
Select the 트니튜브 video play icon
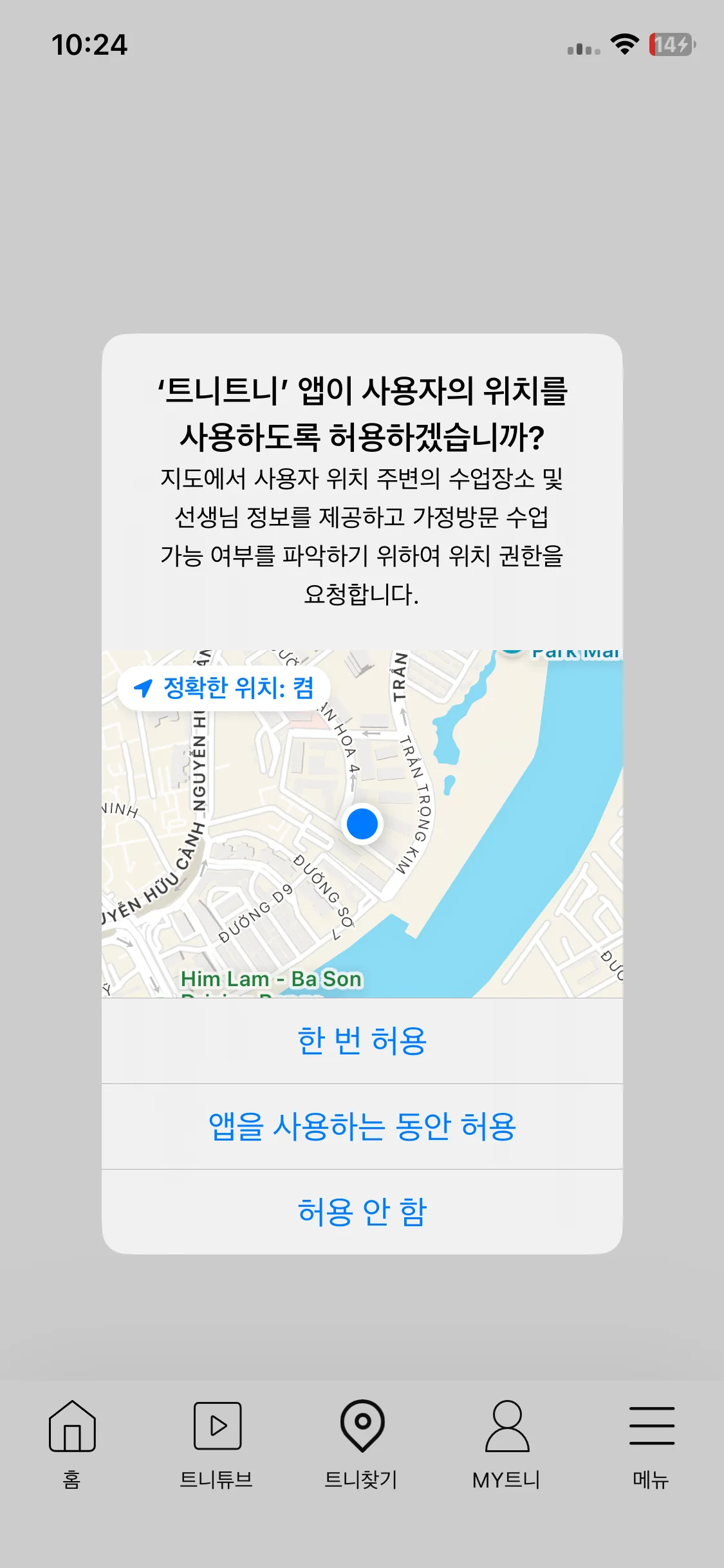217,1430
